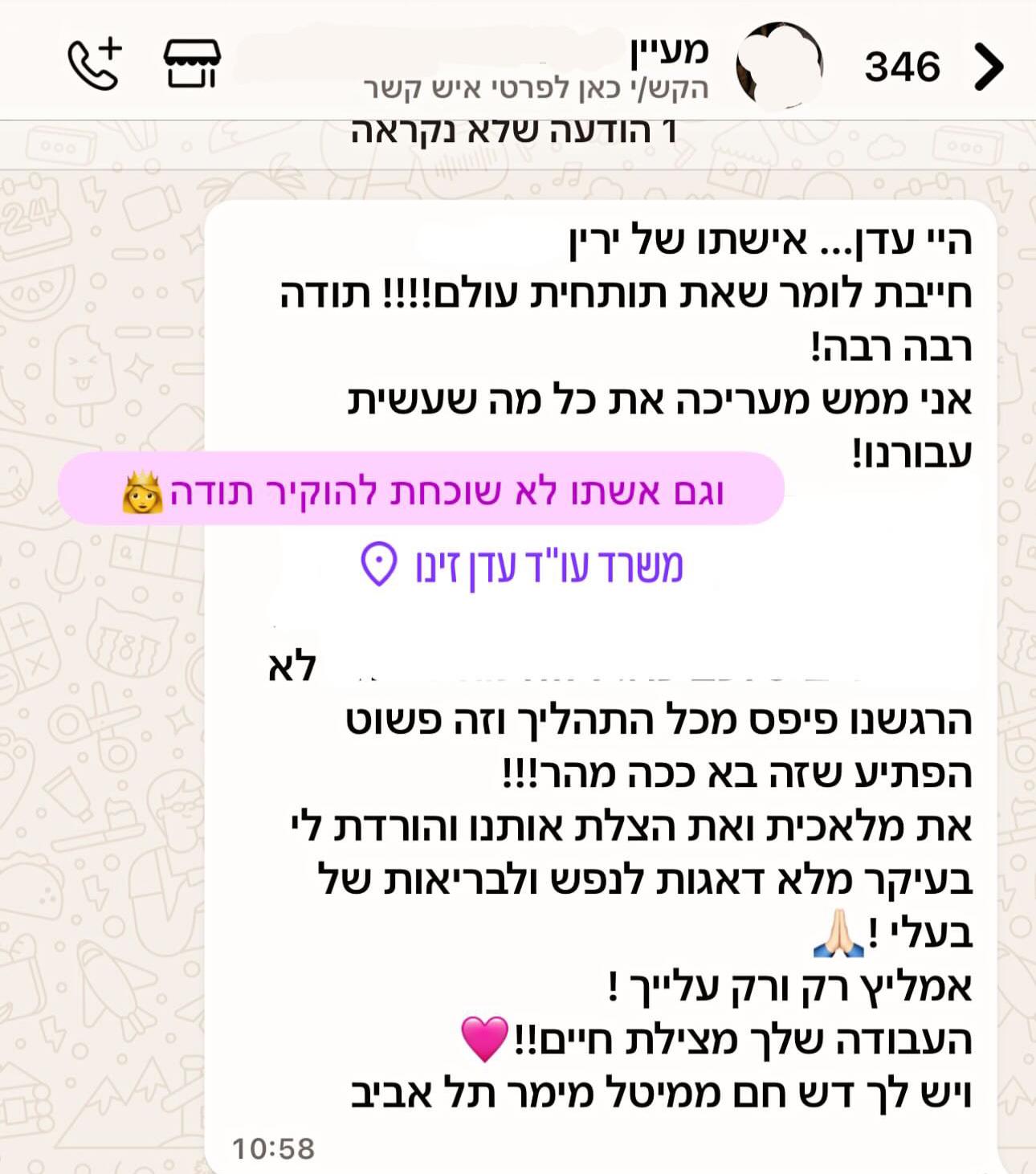Start a call with מעיין
This screenshot has width=1036, height=1174.
click(x=95, y=64)
